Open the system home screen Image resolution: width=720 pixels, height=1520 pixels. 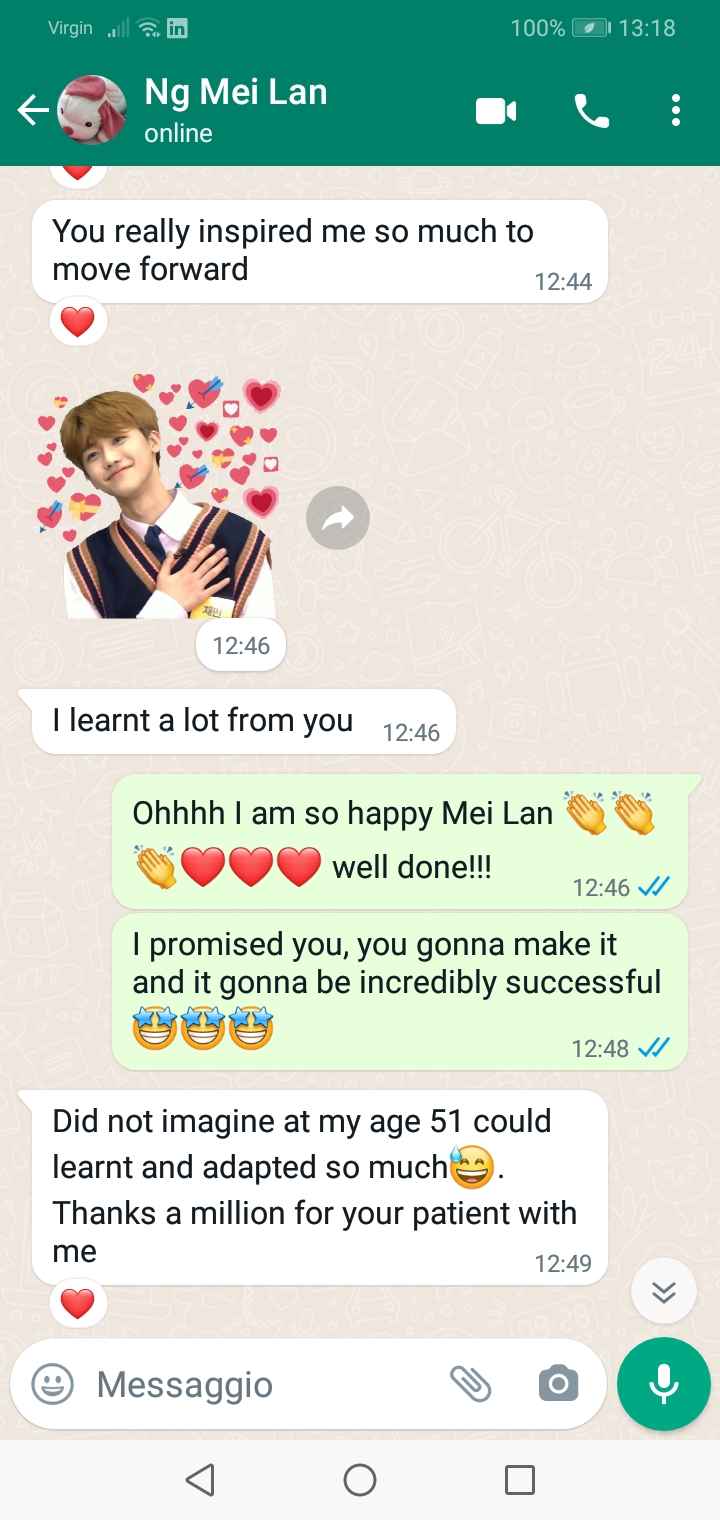360,1480
